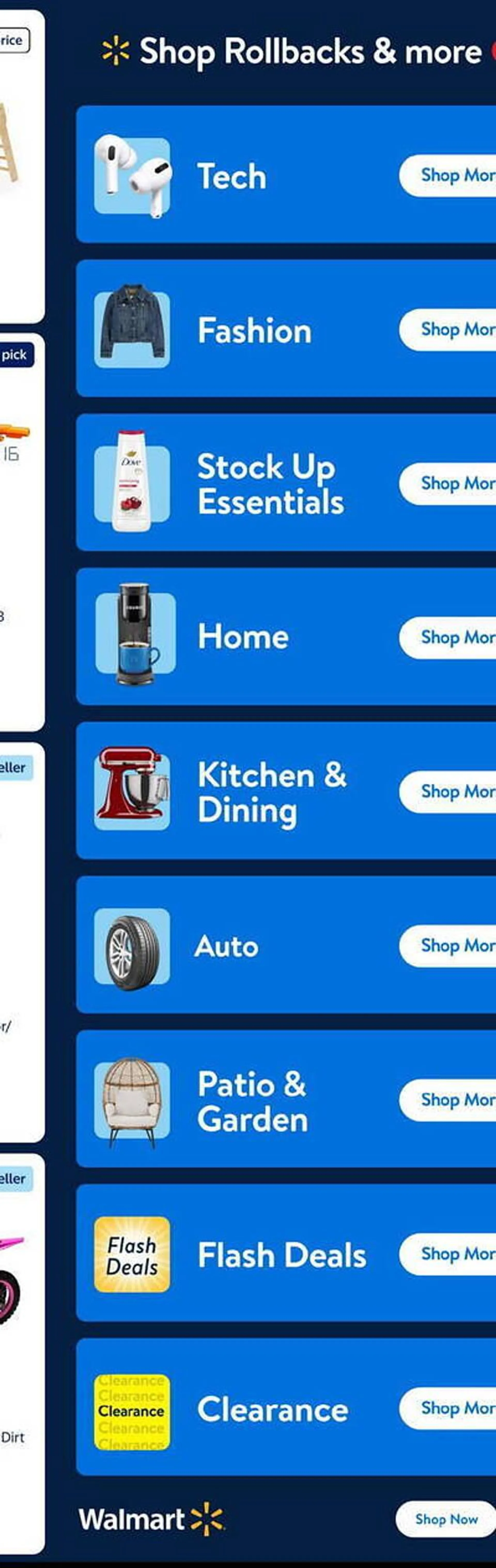
Task: Tap Shop More in the Auto row
Action: pos(453,945)
